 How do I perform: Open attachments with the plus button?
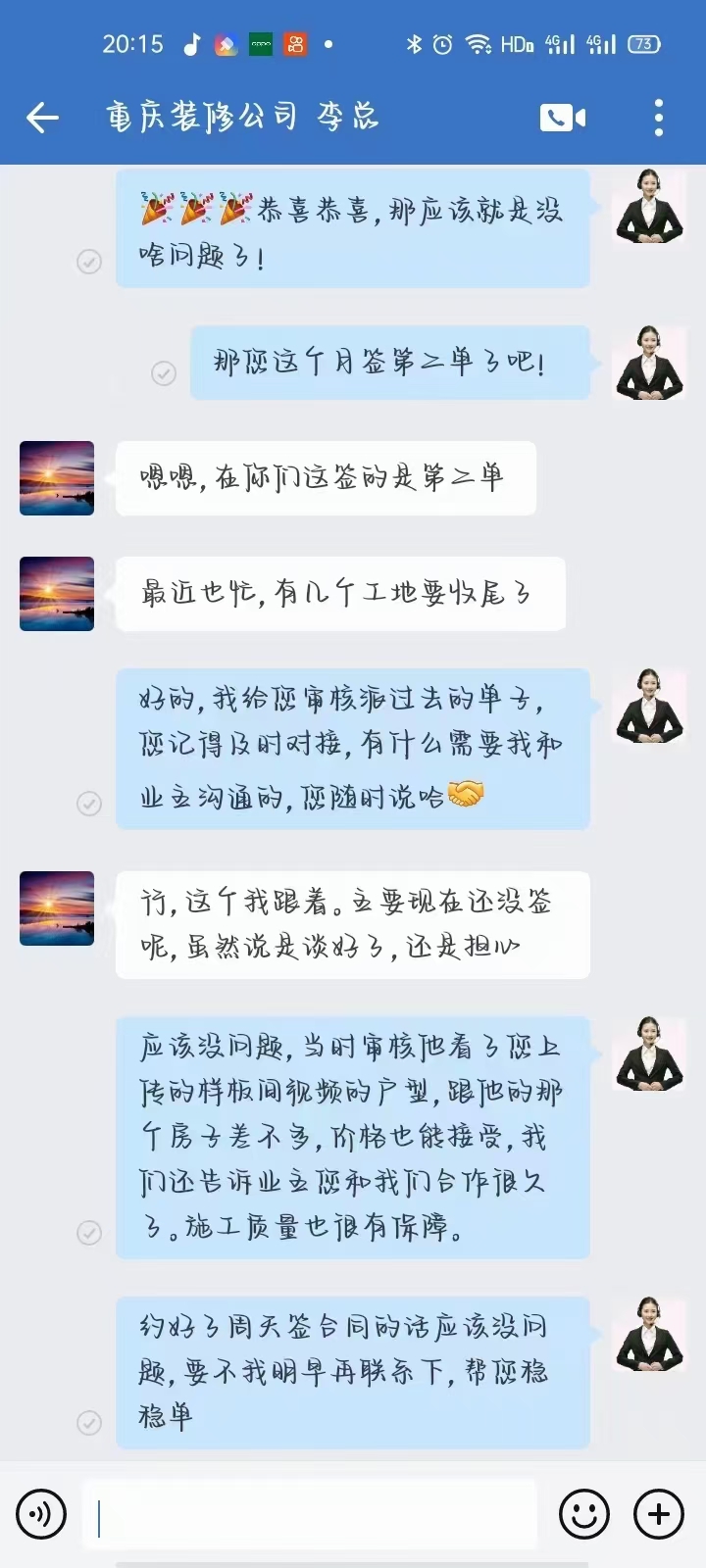657,1512
